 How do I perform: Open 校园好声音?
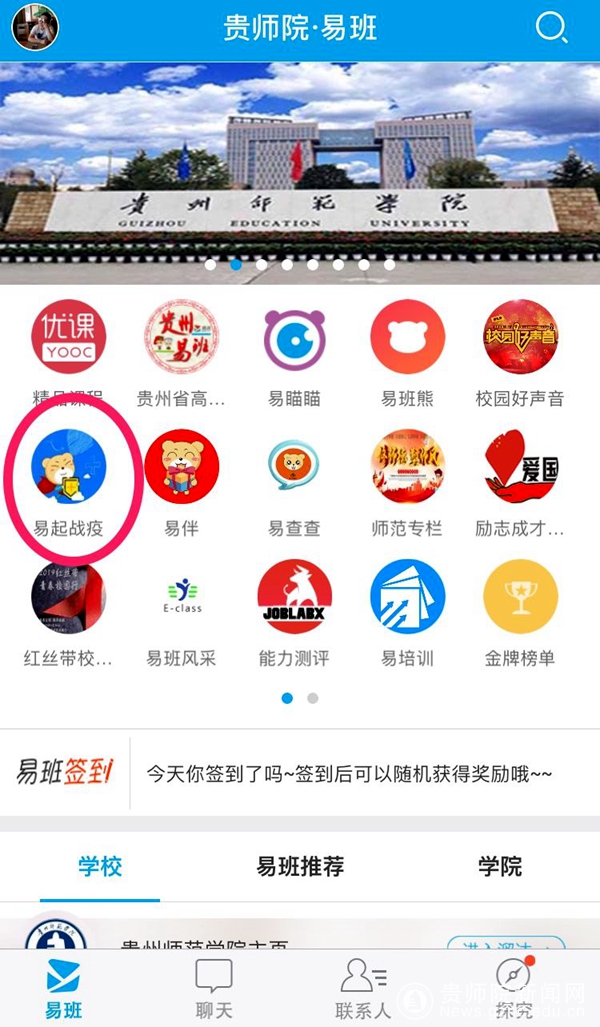point(520,338)
